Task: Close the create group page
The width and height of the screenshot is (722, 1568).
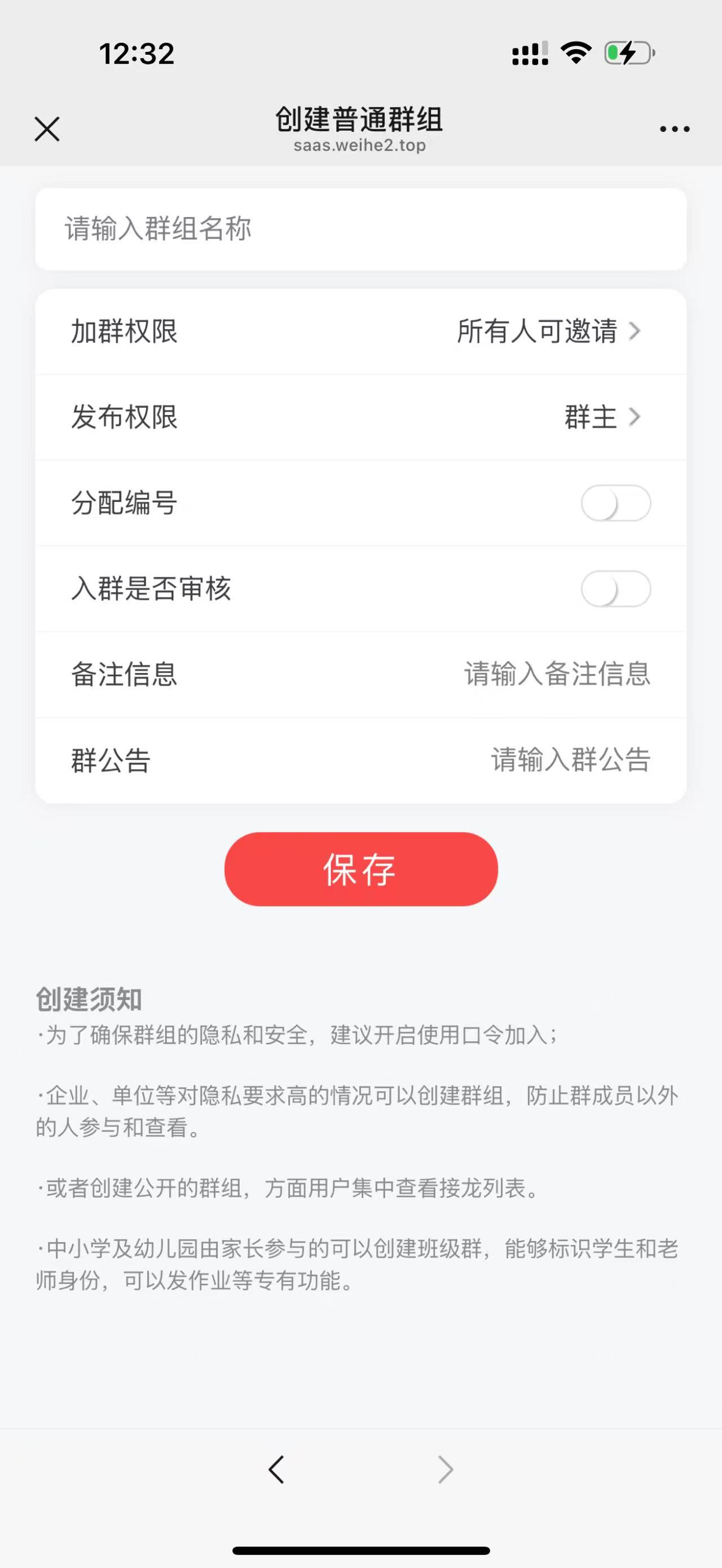Action: click(47, 129)
